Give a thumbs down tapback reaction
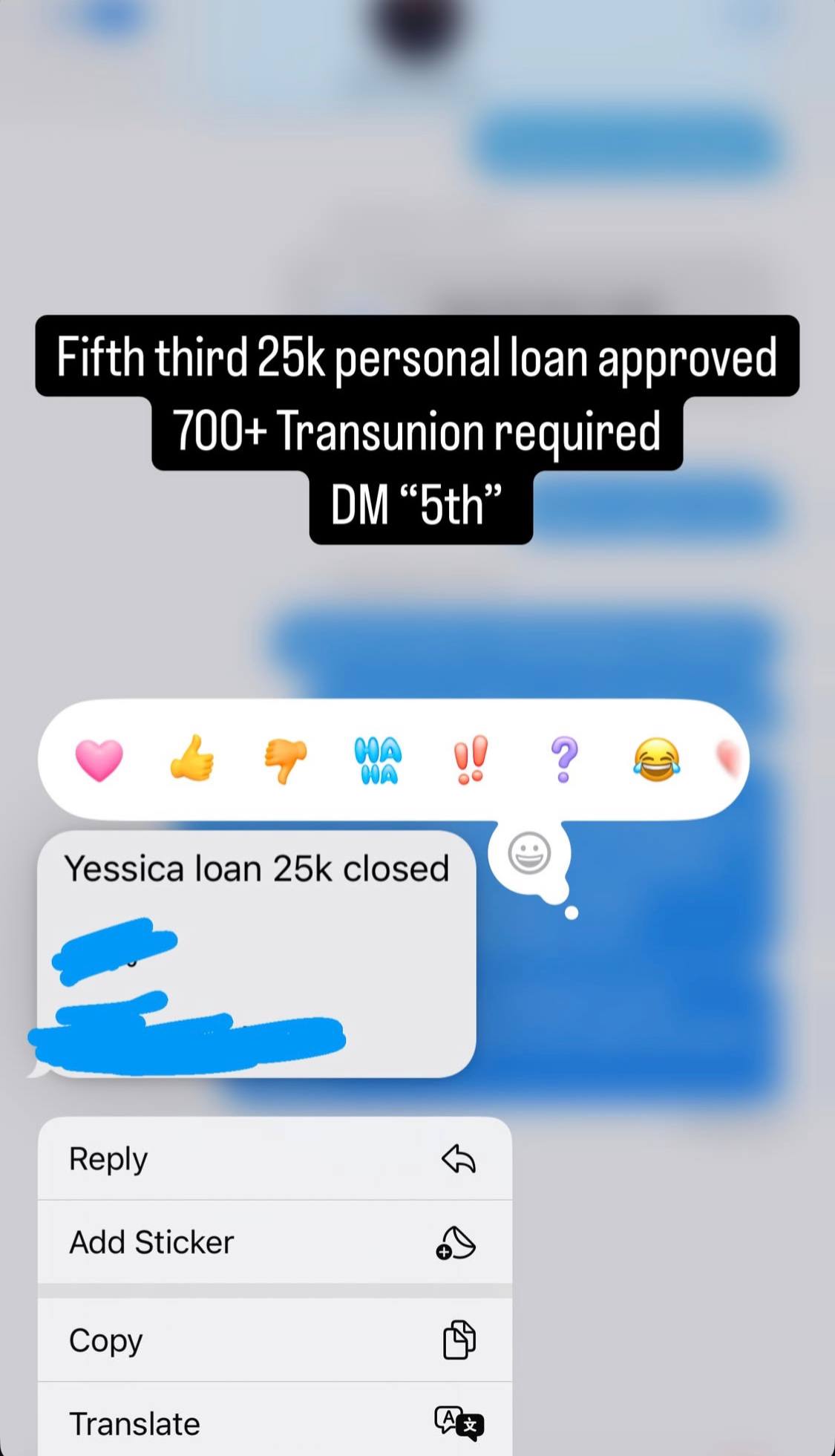The height and width of the screenshot is (1456, 835). (x=285, y=759)
